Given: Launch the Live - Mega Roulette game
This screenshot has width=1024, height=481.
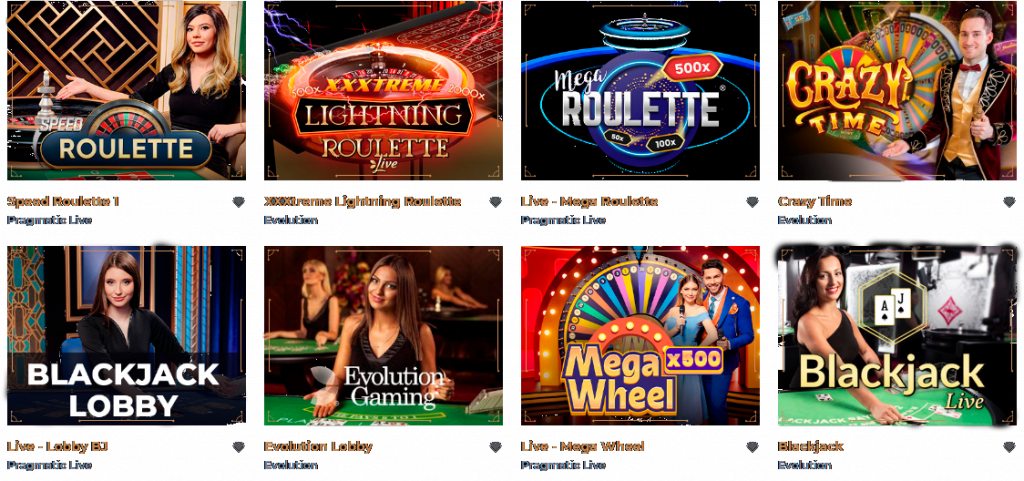Looking at the screenshot, I should click(640, 90).
